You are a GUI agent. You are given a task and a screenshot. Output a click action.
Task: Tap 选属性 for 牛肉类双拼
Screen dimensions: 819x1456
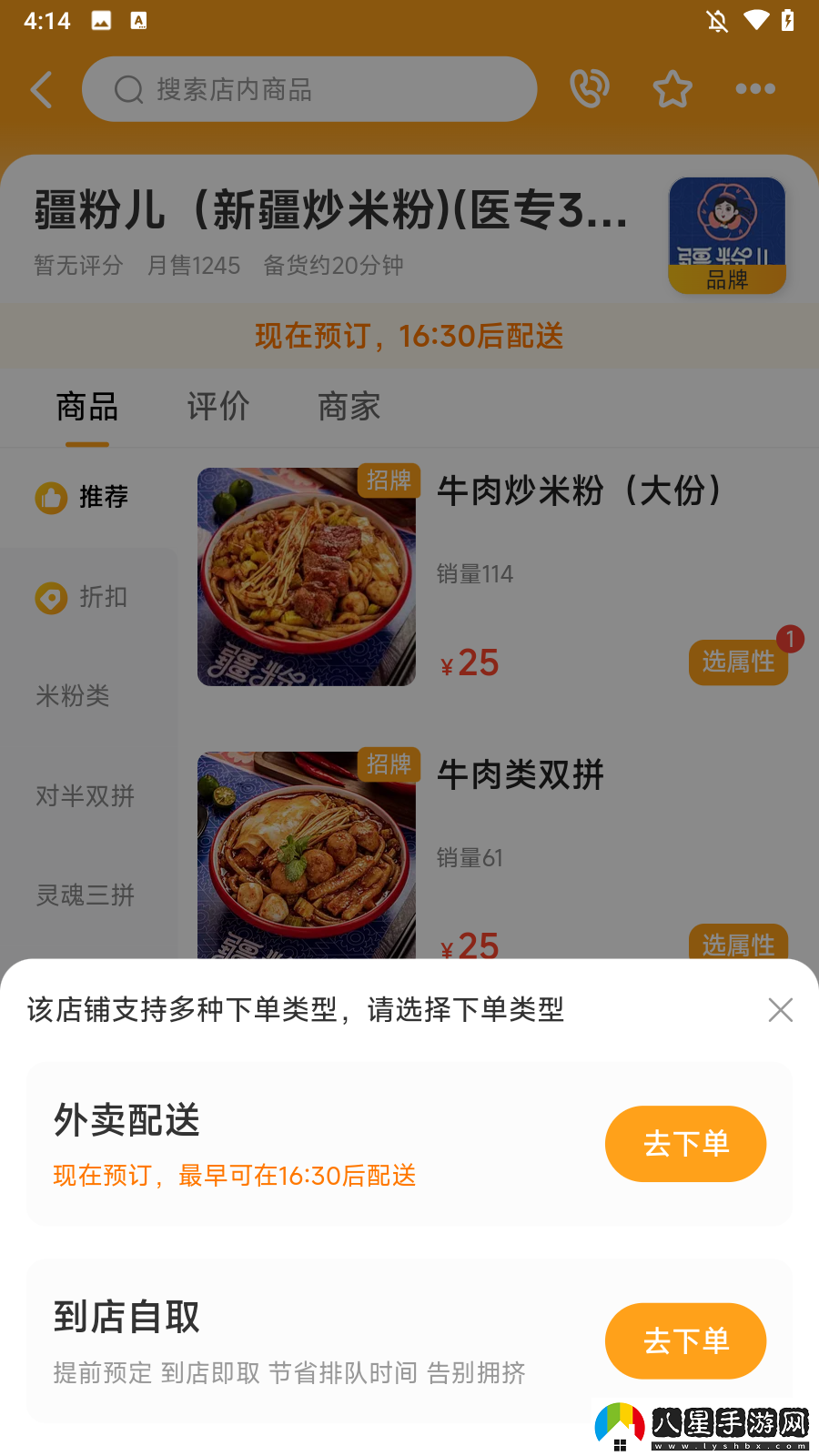[x=738, y=944]
